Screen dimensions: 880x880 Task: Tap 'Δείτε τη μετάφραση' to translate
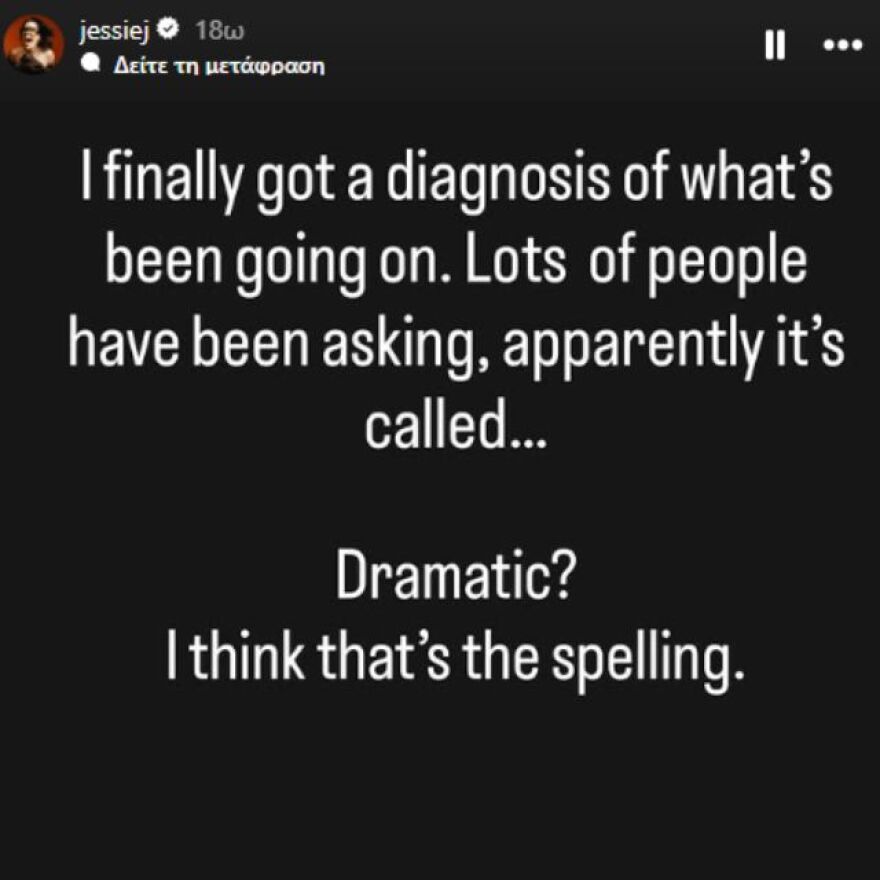tap(215, 66)
